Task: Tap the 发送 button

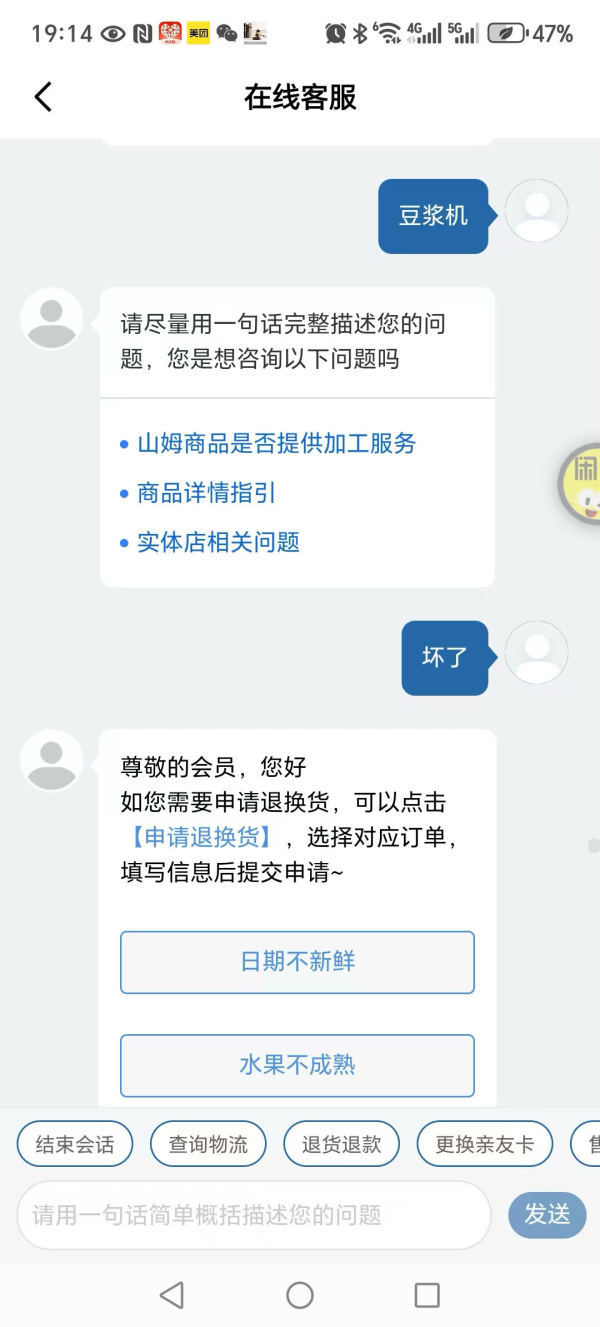Action: coord(547,1214)
